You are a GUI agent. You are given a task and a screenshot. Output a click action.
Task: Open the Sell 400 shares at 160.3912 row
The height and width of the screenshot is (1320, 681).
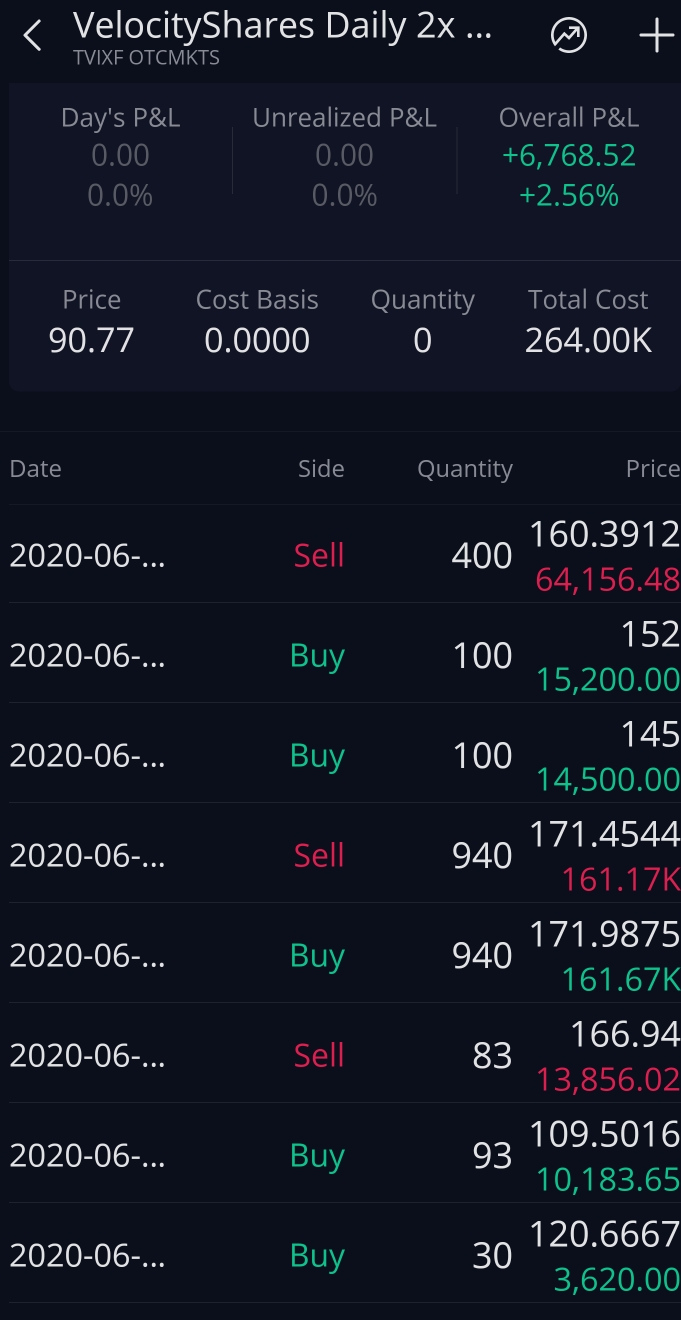coord(340,555)
